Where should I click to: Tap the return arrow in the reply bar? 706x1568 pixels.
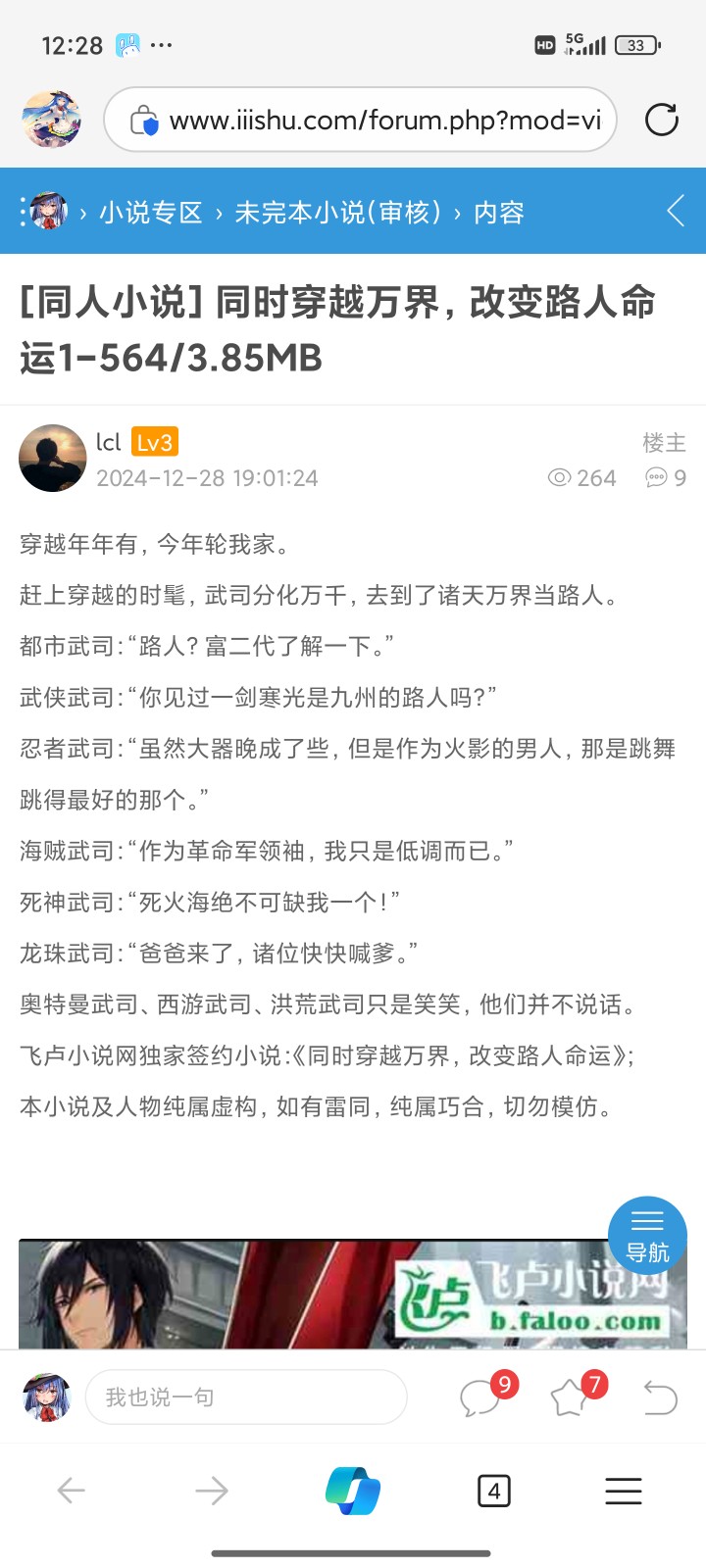tap(660, 1396)
